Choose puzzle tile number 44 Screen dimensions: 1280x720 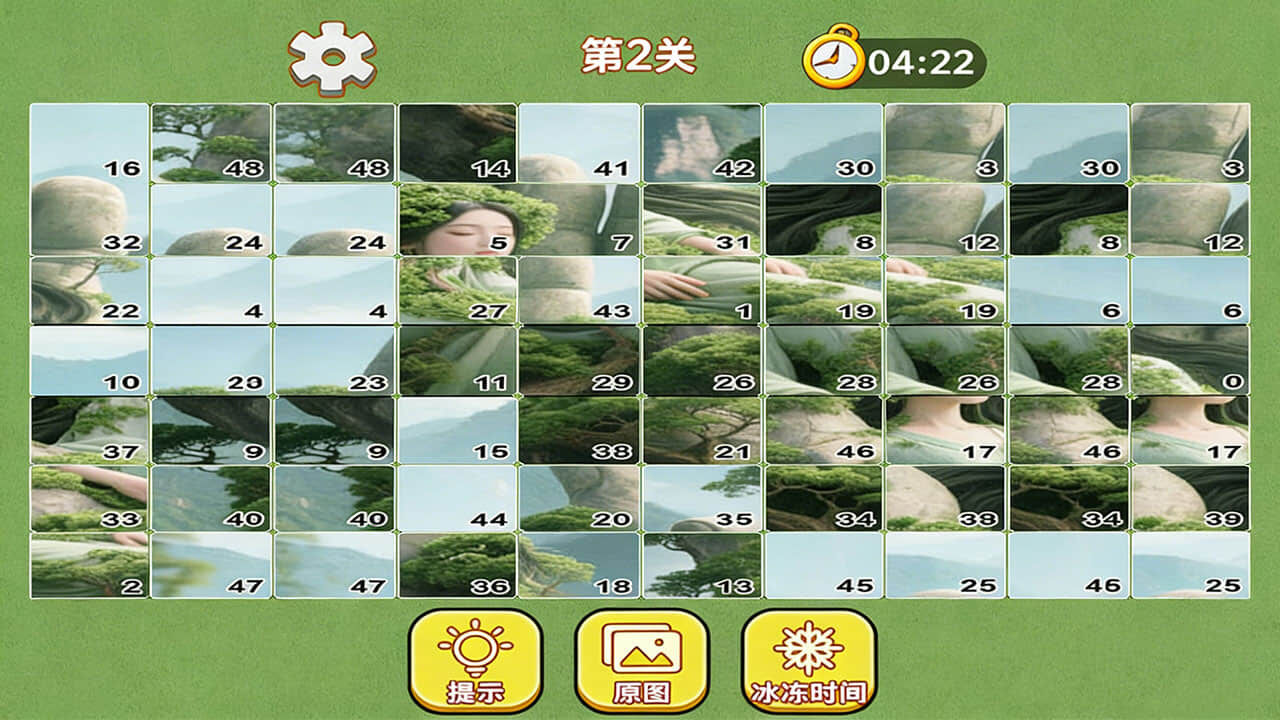tap(457, 498)
